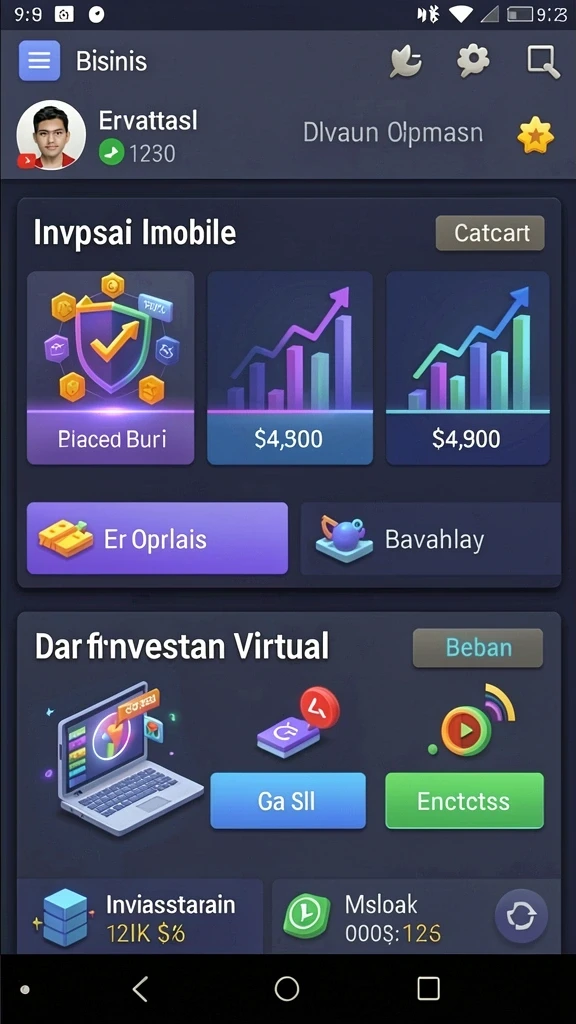The height and width of the screenshot is (1024, 576).
Task: Tap the Catcart button
Action: tap(490, 233)
